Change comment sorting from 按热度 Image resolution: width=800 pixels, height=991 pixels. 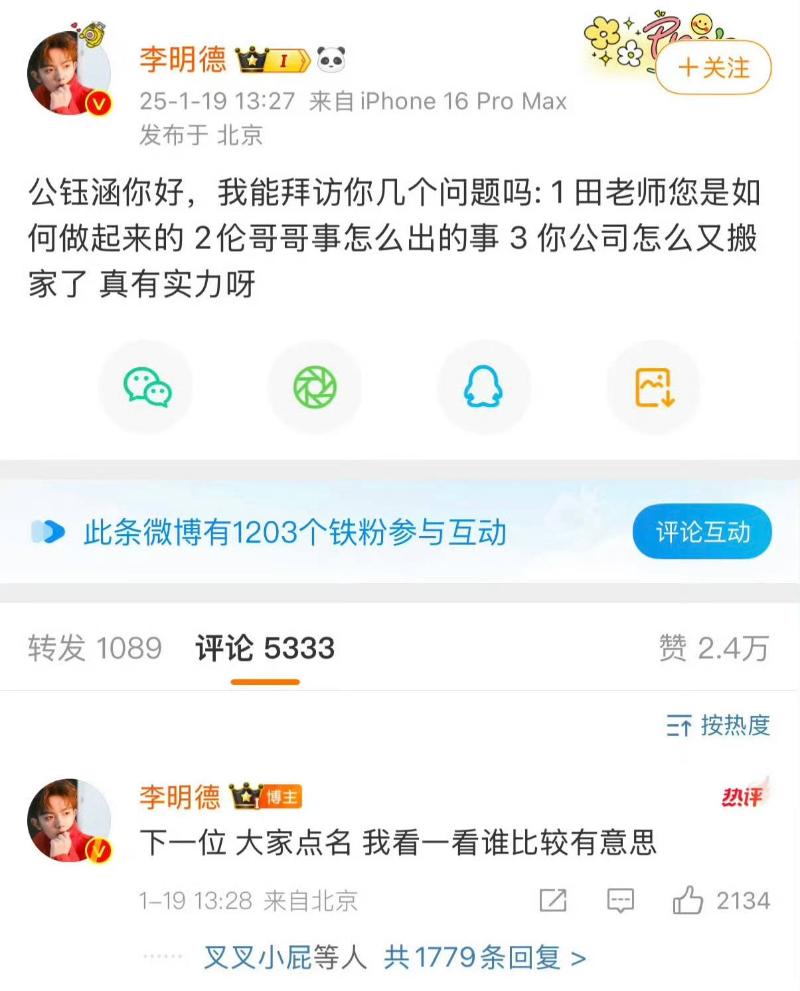point(718,726)
